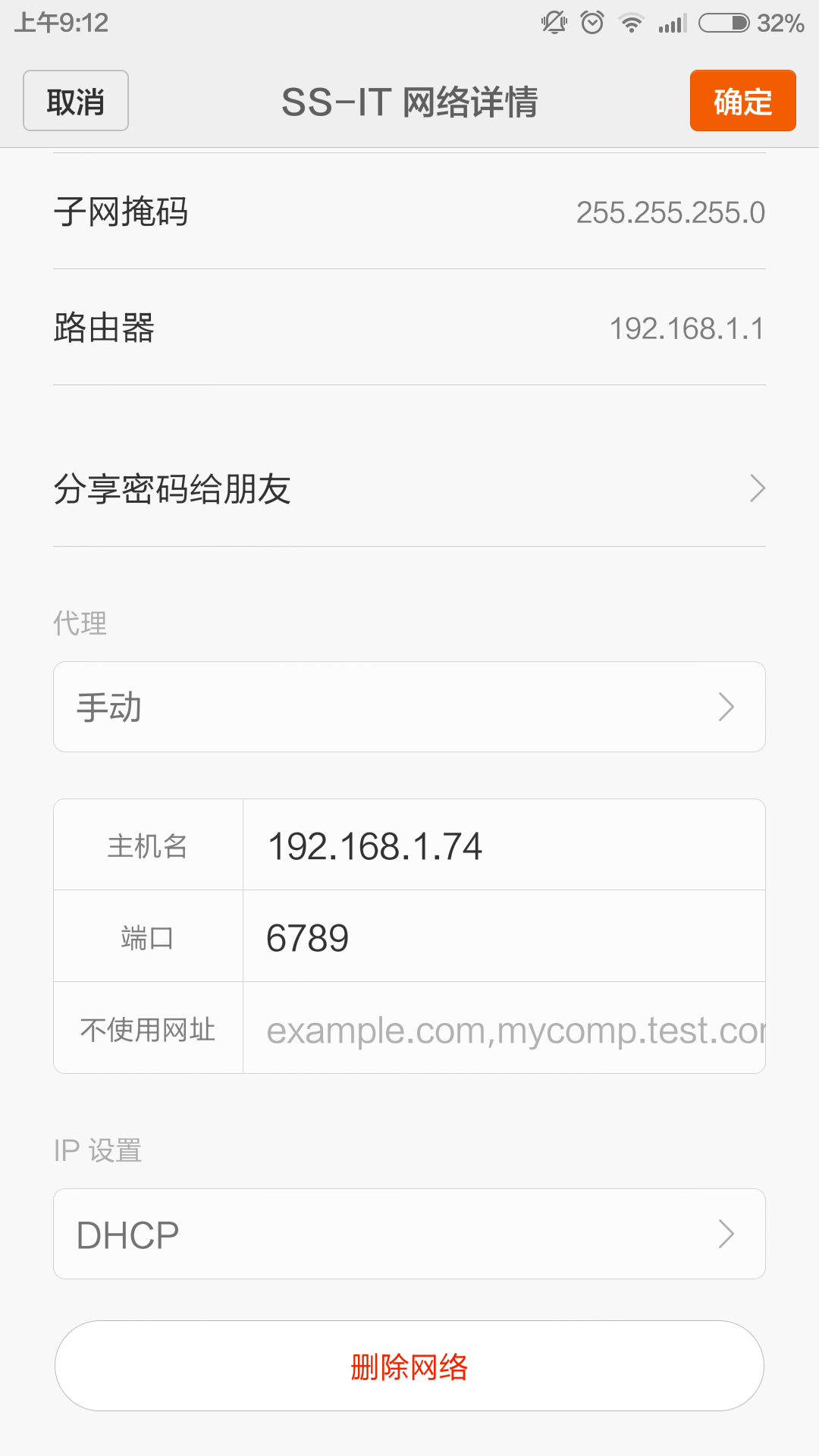Image resolution: width=819 pixels, height=1456 pixels.
Task: Edit the 主机名 hostname field
Action: (504, 845)
